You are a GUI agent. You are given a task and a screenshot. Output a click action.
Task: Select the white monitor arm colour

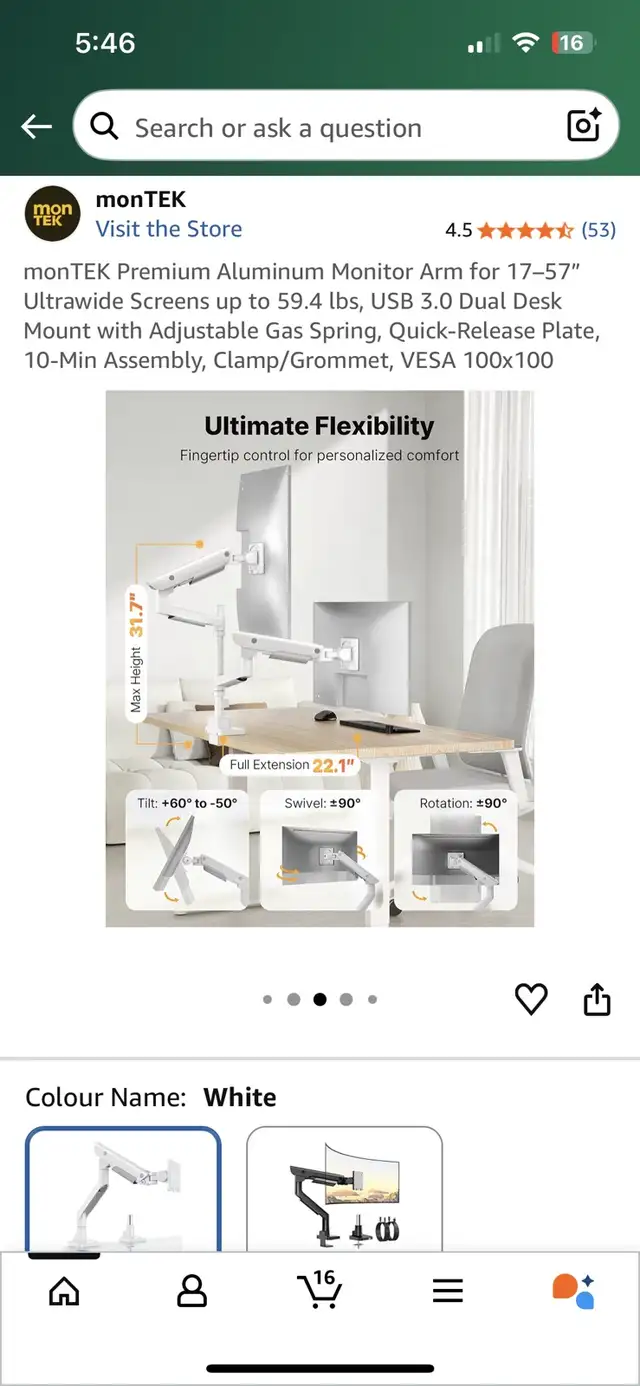click(122, 1190)
